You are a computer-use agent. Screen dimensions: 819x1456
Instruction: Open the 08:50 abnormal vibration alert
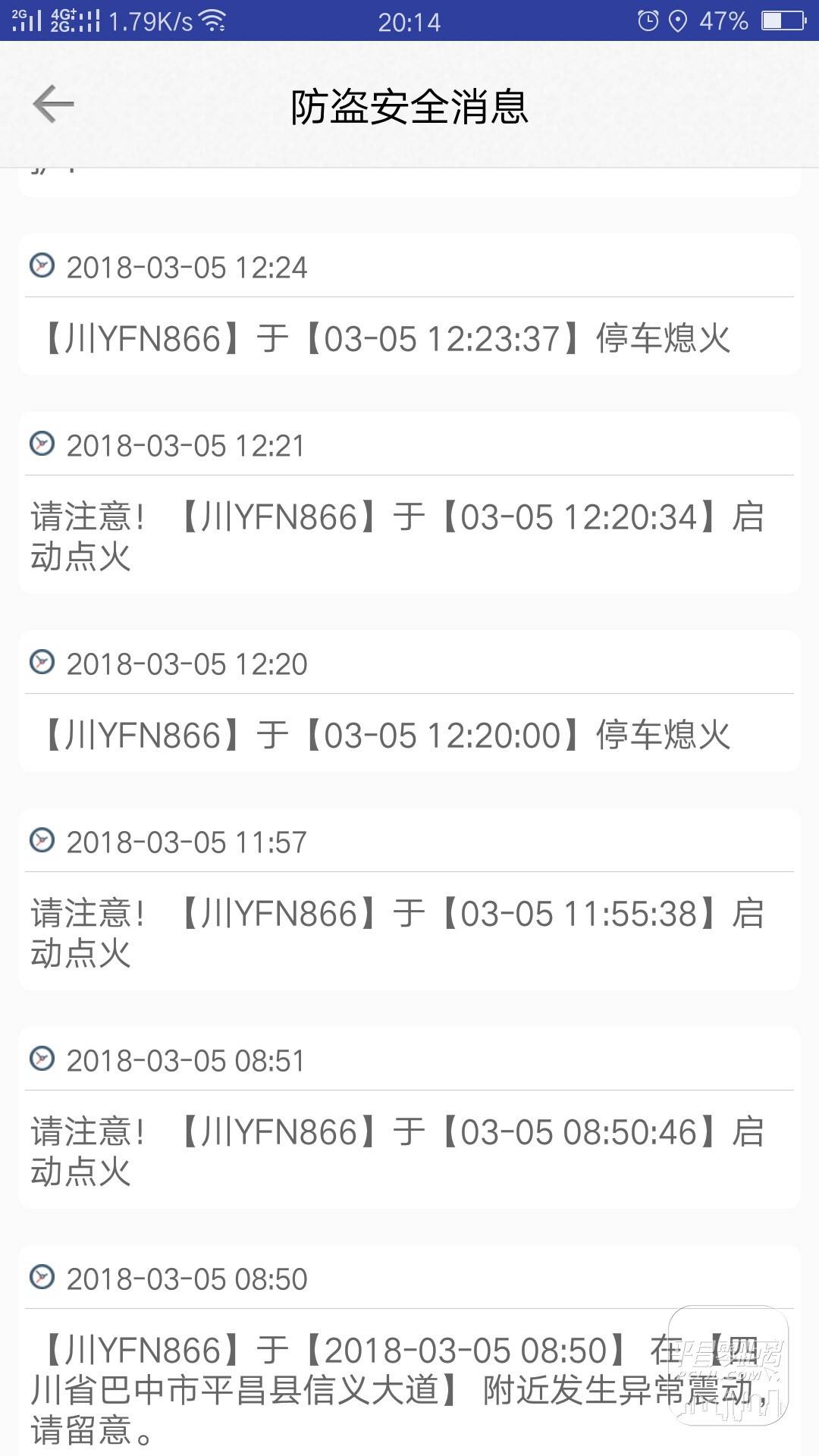click(x=409, y=1351)
